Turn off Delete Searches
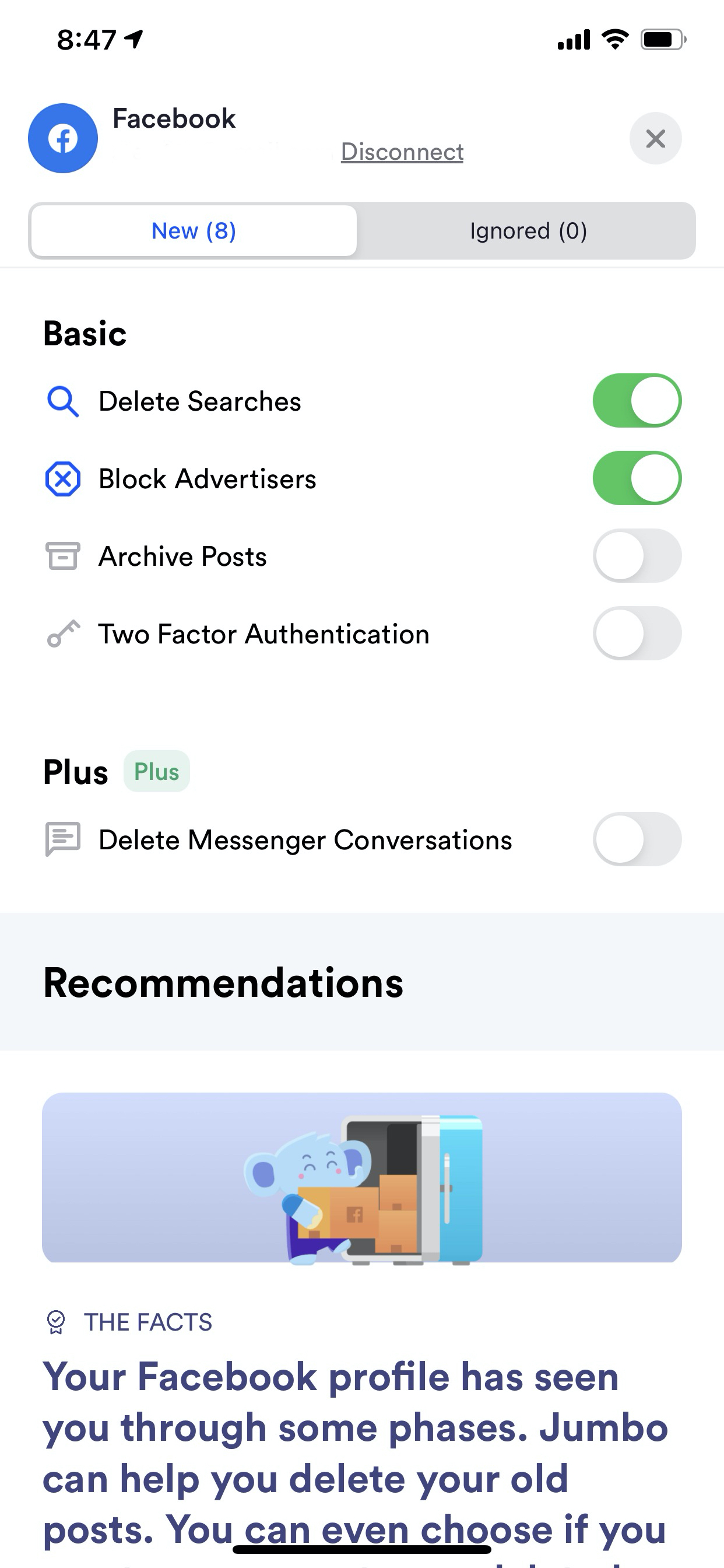The image size is (724, 1568). coord(637,401)
